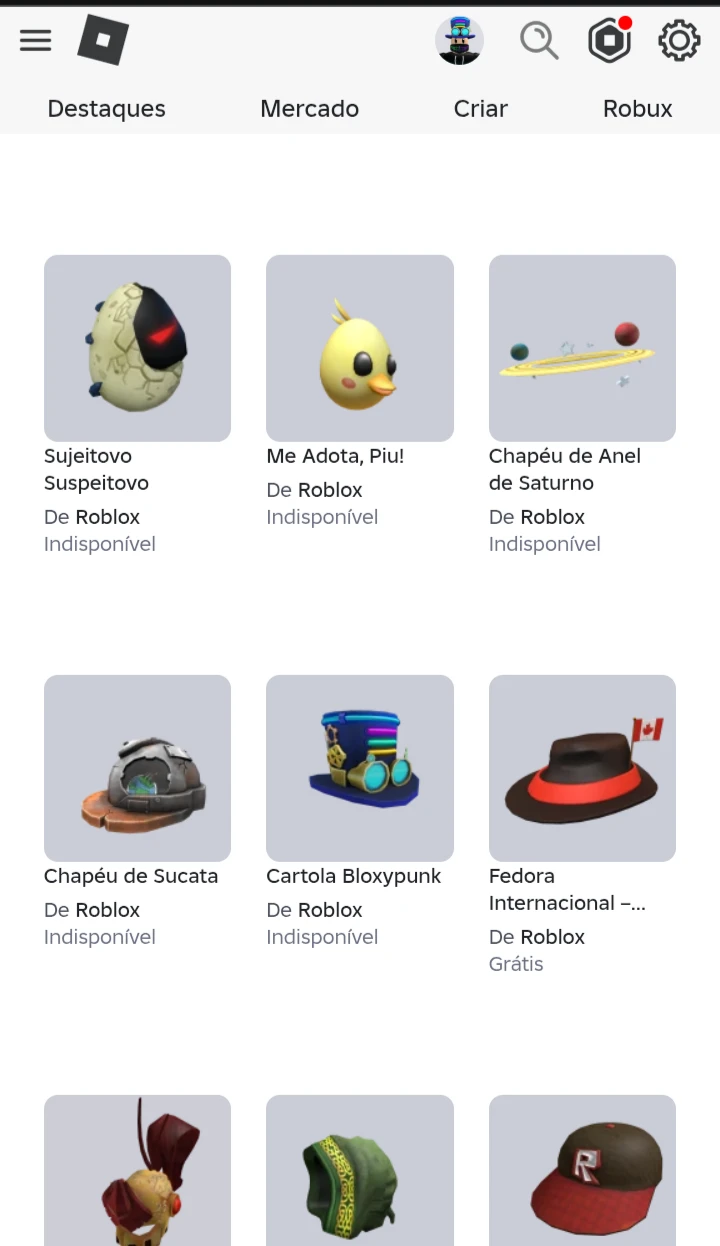Open the profile avatar

(x=460, y=41)
